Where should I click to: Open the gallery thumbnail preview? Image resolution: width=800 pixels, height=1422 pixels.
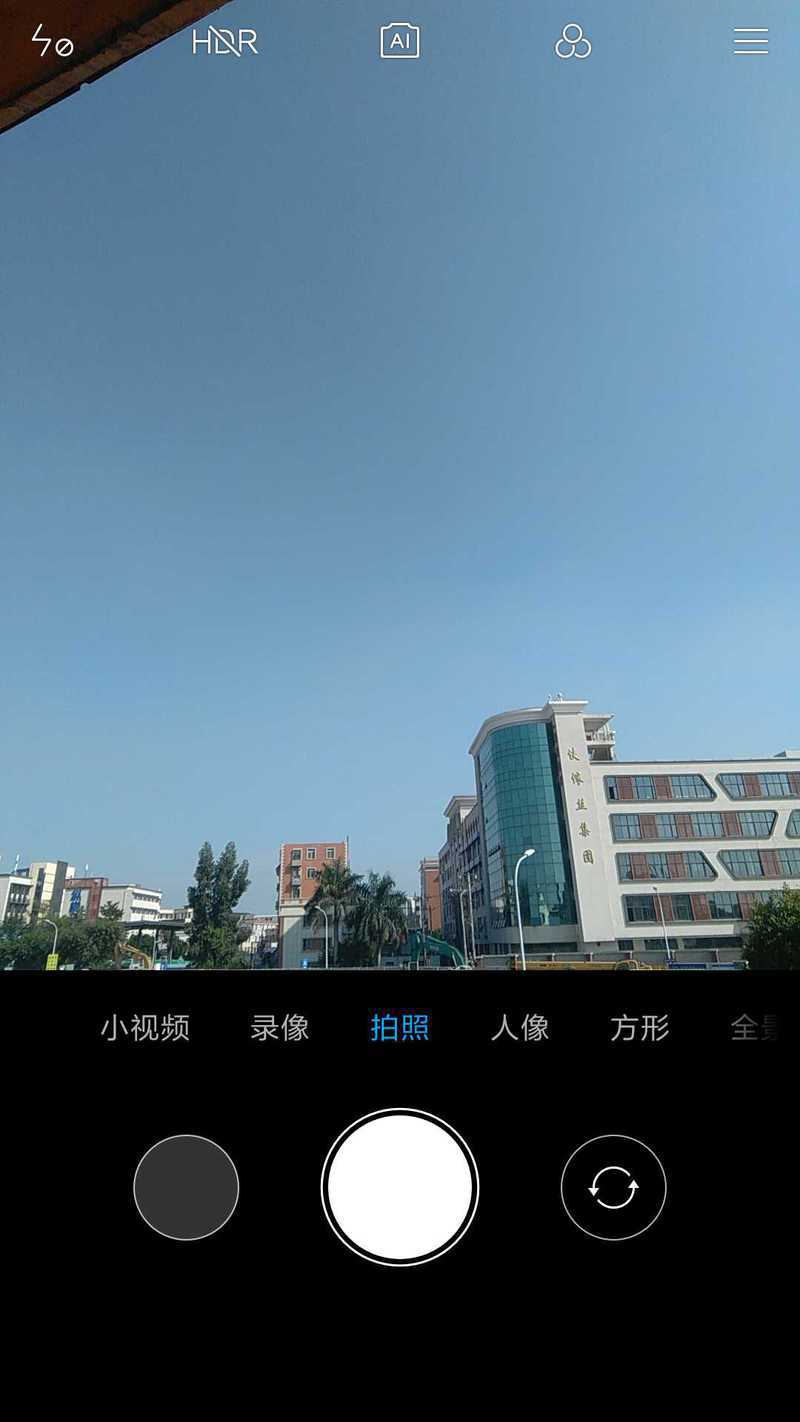coord(186,1187)
